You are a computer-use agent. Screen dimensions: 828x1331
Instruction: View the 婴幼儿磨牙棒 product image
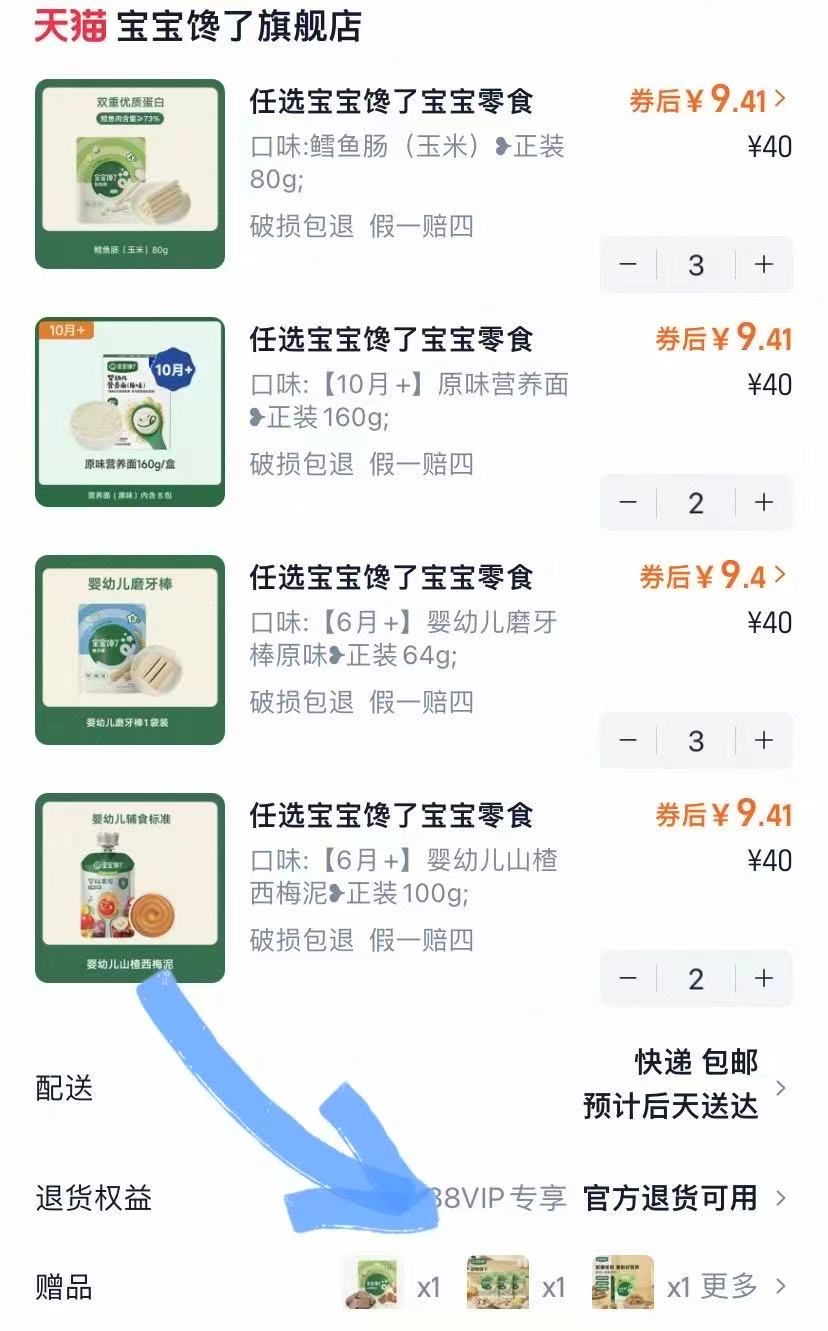(128, 648)
